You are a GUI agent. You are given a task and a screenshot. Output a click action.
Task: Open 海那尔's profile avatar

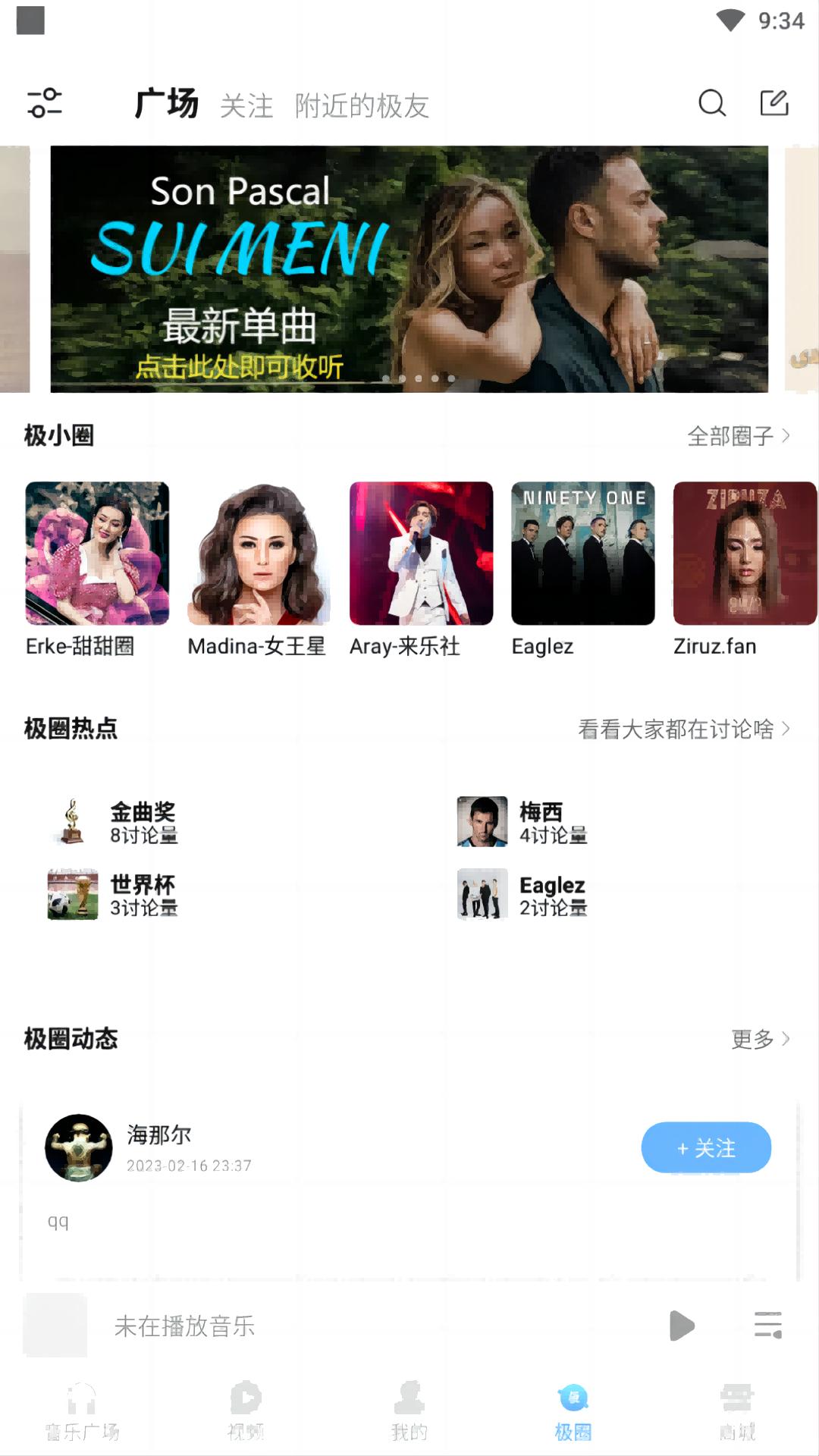[78, 1147]
